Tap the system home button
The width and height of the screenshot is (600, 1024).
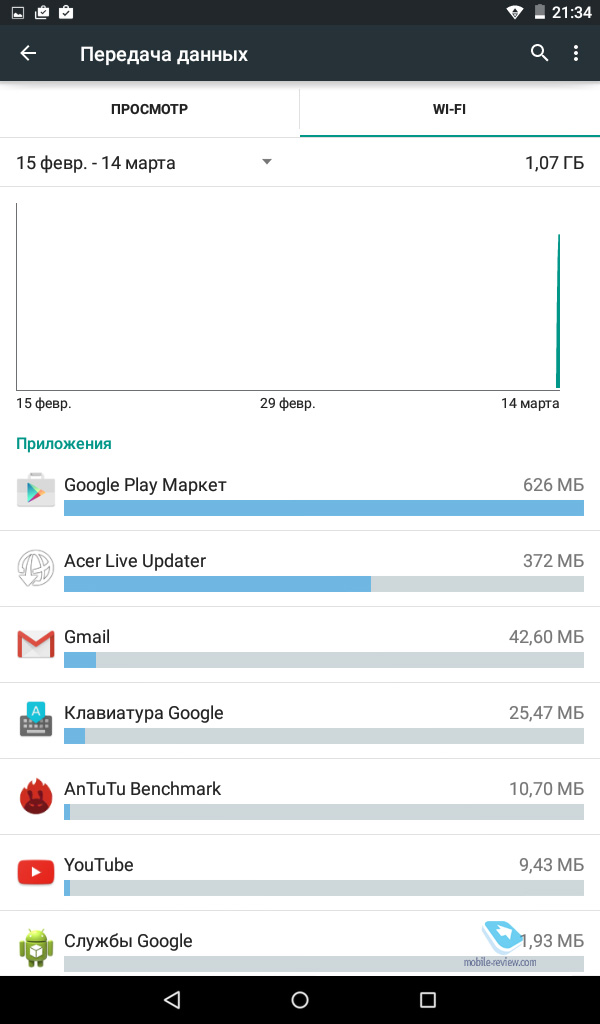(x=300, y=999)
